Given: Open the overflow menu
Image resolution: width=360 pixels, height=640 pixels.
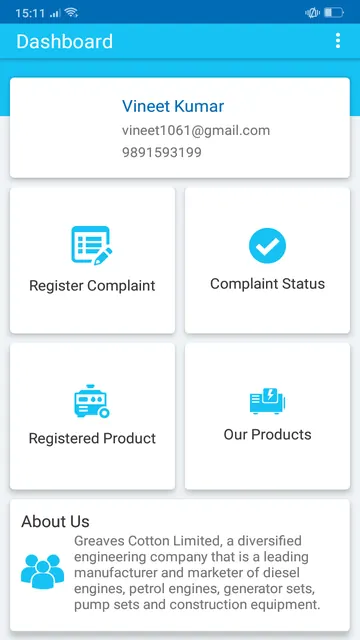Looking at the screenshot, I should (x=338, y=41).
